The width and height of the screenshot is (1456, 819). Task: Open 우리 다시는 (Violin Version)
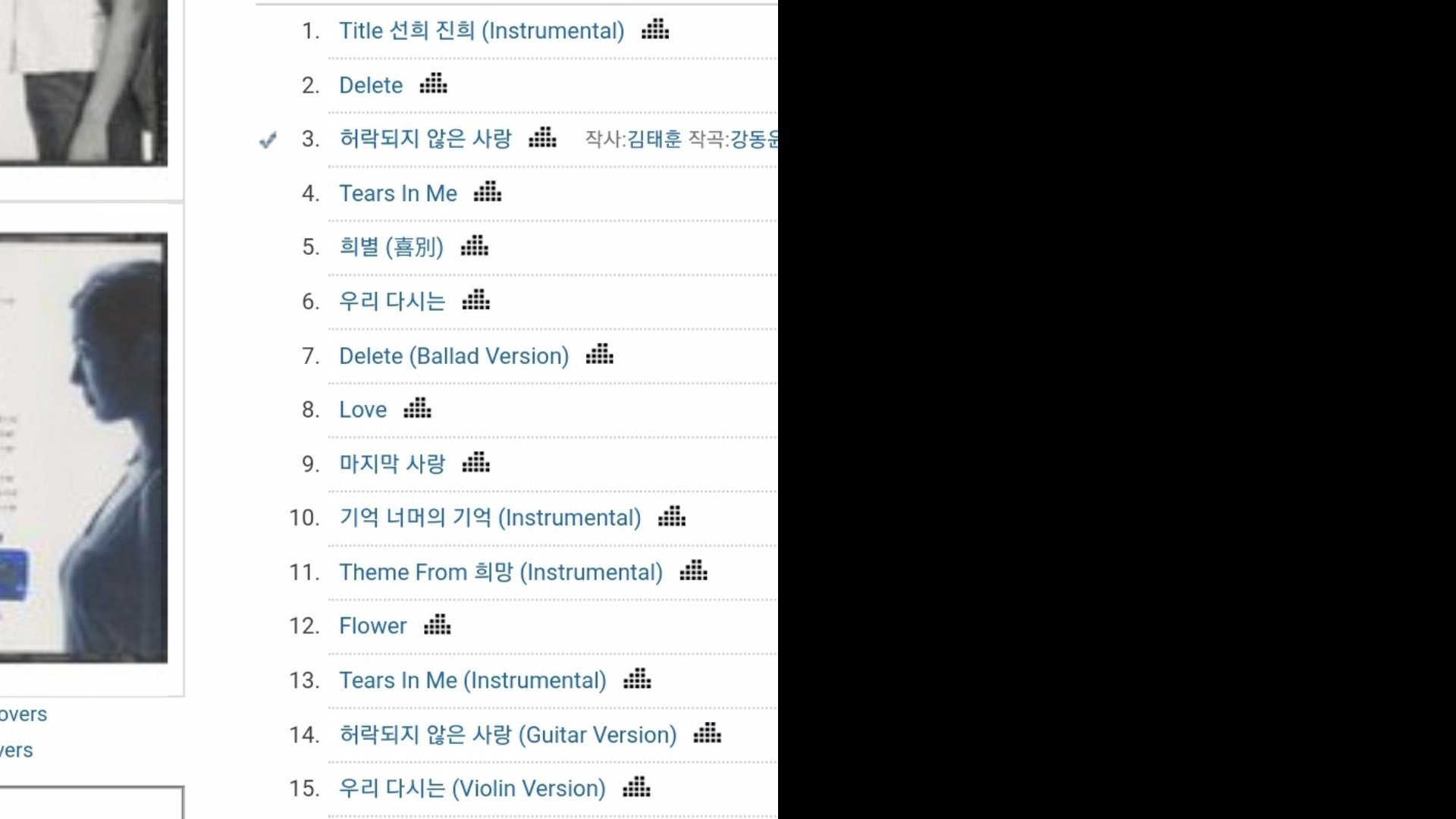(x=472, y=789)
